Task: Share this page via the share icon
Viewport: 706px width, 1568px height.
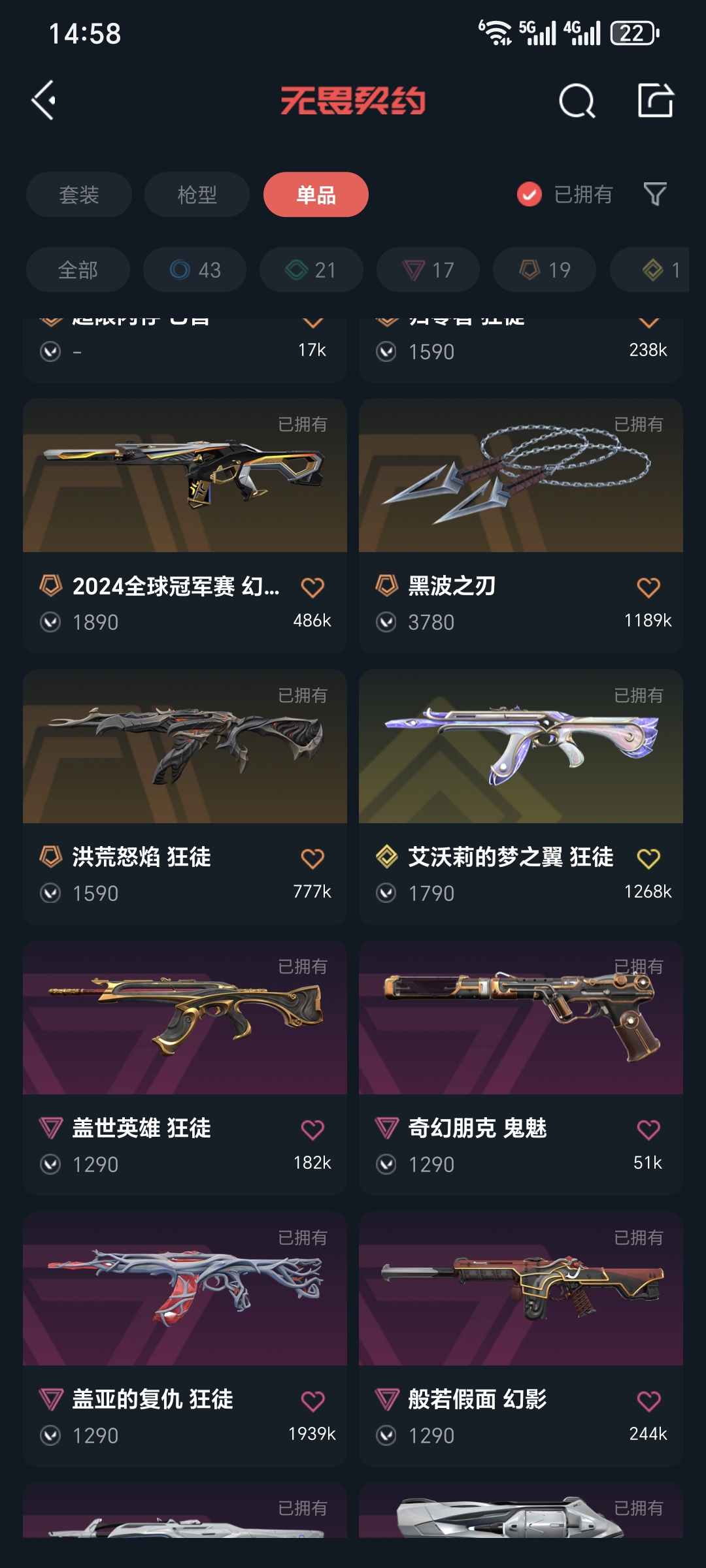Action: pos(655,101)
